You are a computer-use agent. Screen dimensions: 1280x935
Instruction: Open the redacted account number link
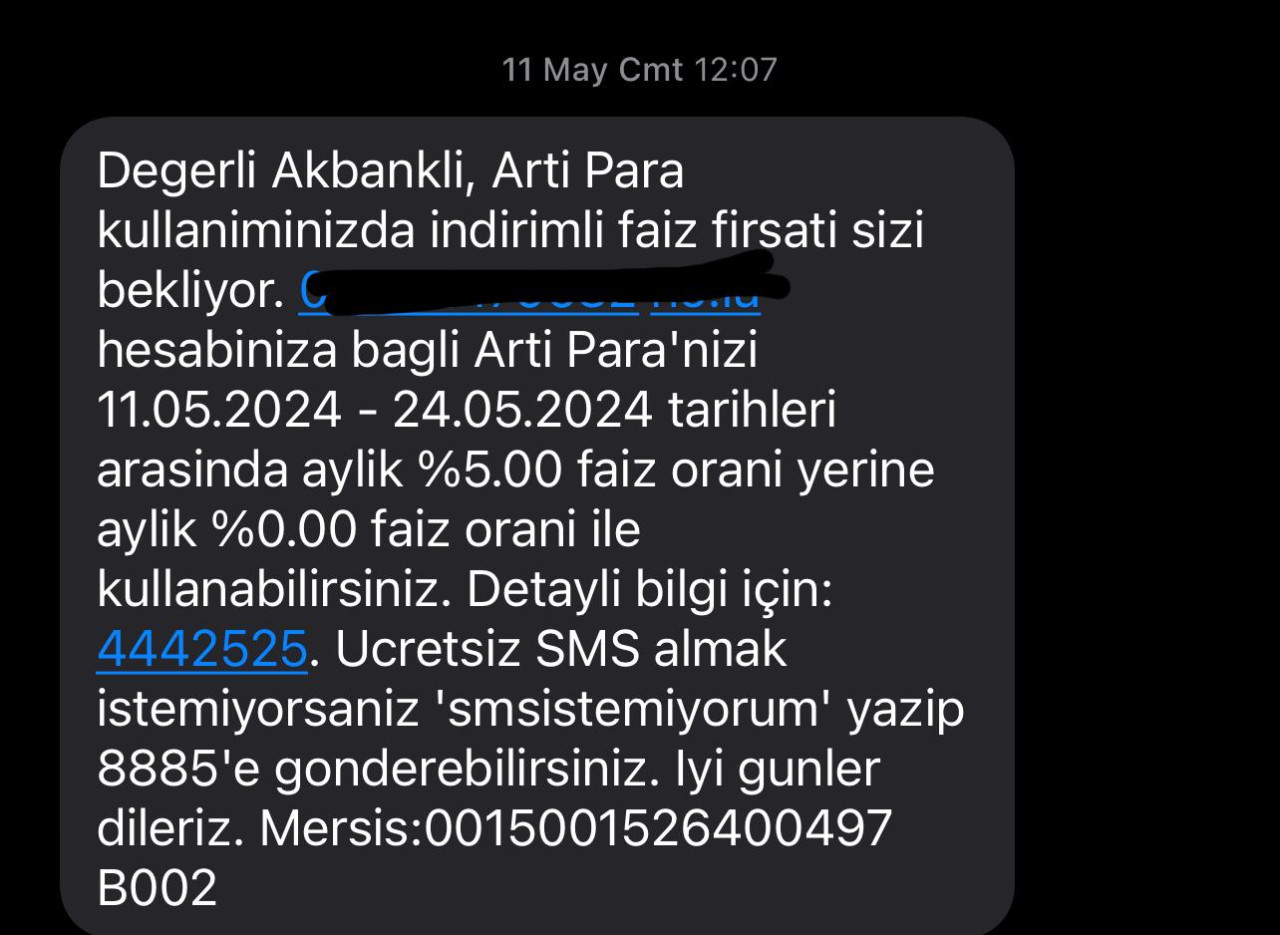tap(530, 289)
